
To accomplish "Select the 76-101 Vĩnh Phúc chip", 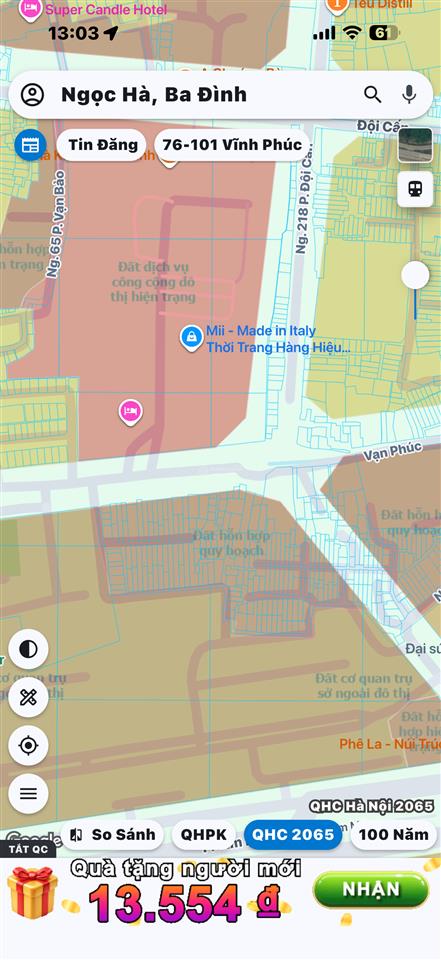I will 232,144.
